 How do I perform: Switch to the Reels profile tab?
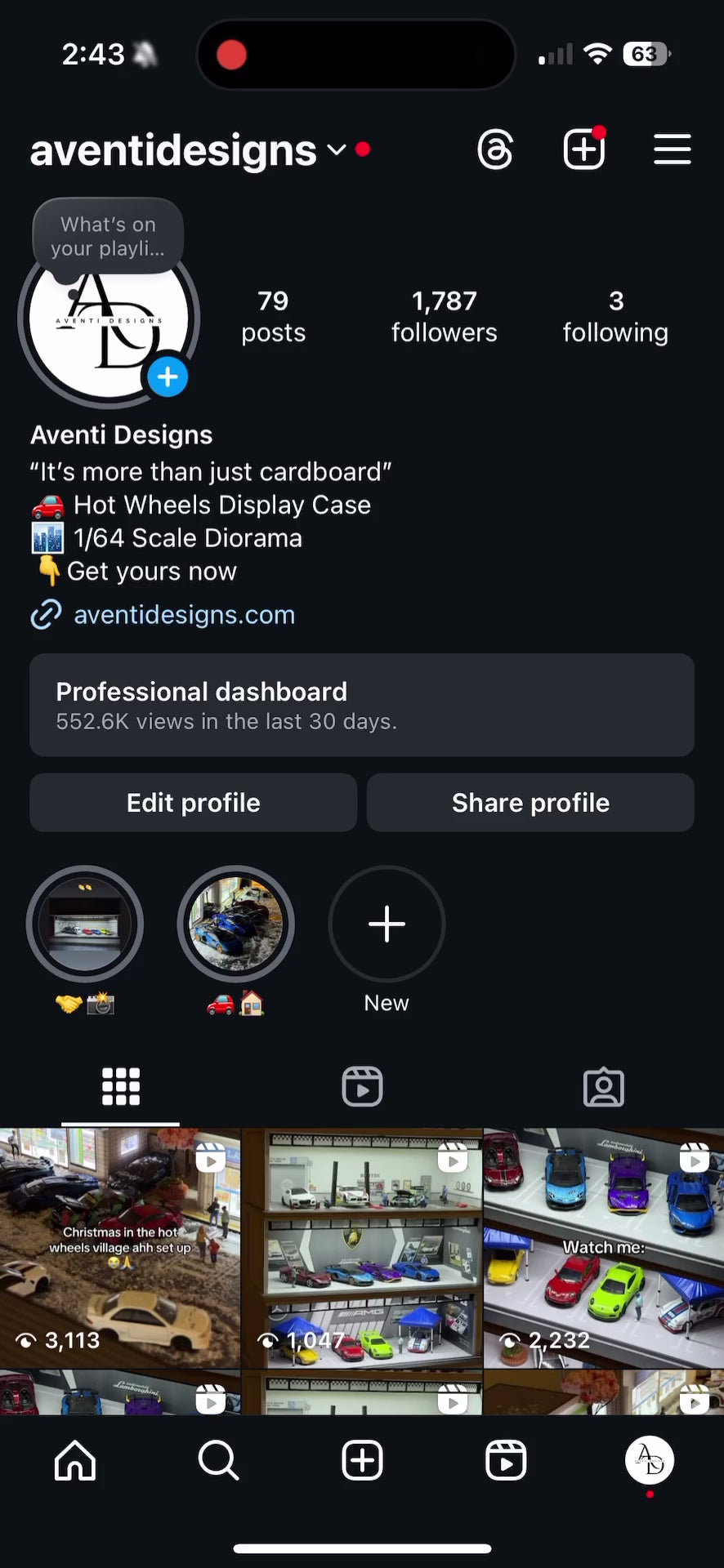point(362,1087)
